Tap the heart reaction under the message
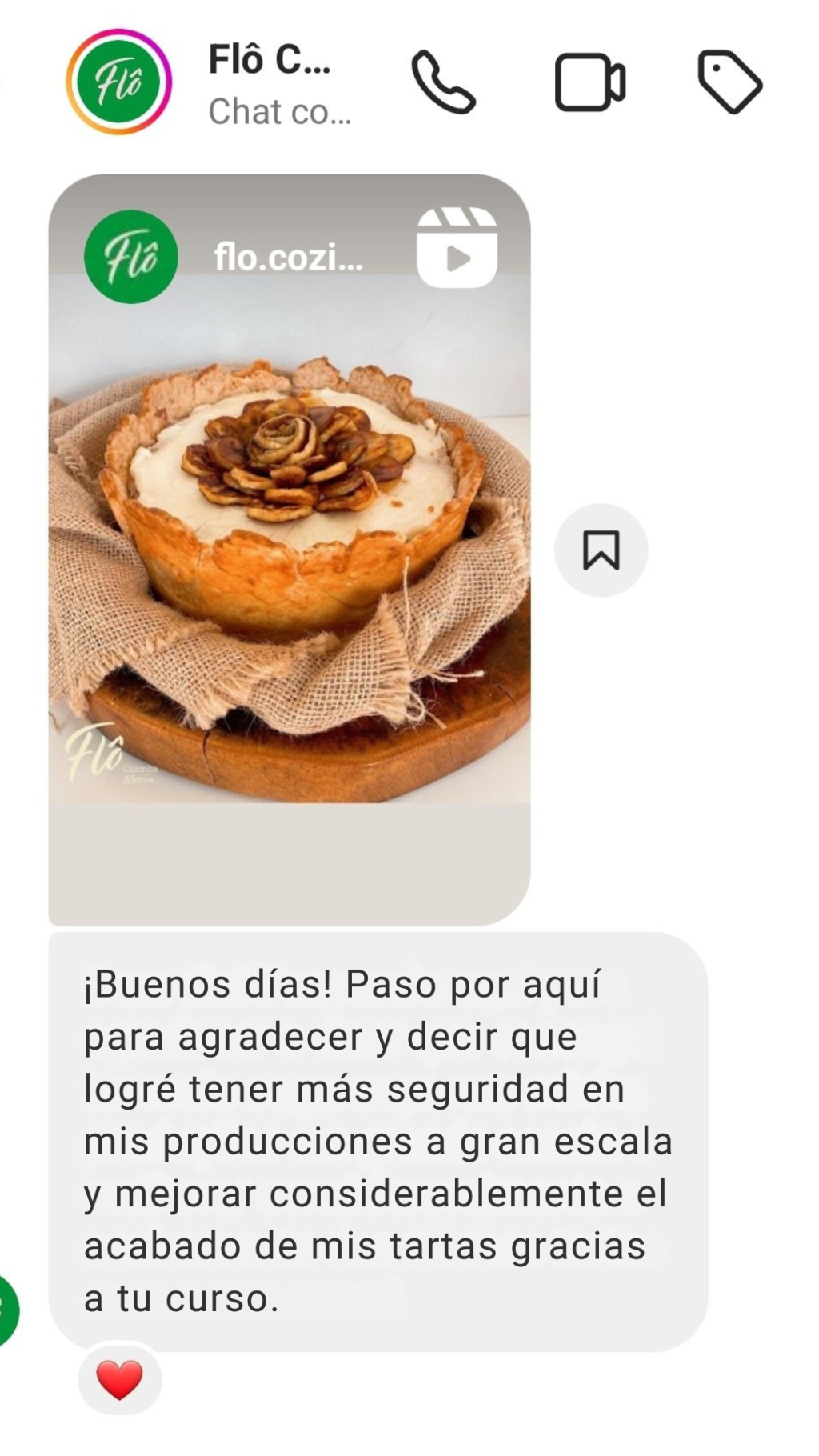The width and height of the screenshot is (819, 1456). tap(120, 1380)
